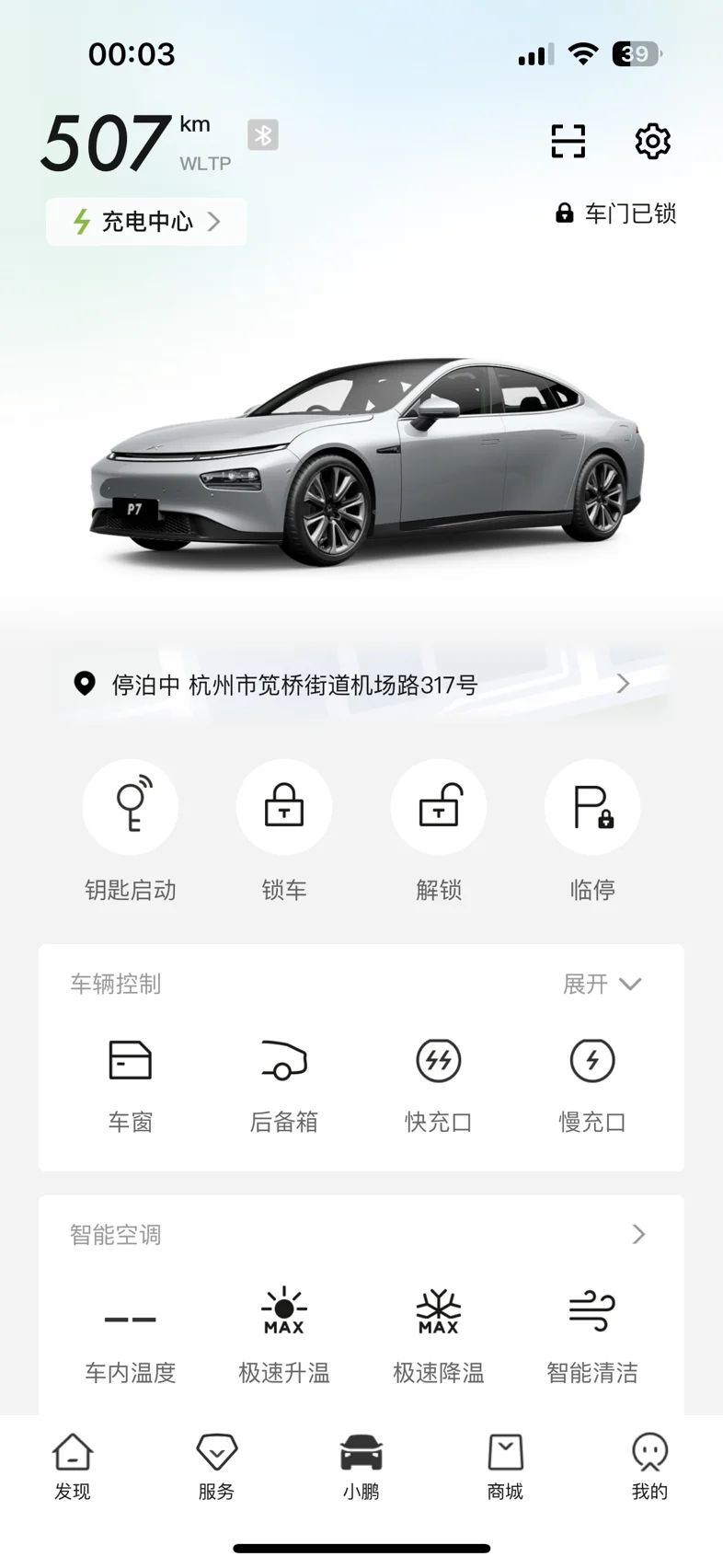723x1568 pixels.
Task: Switch to the 我的 tab
Action: coord(649,1467)
